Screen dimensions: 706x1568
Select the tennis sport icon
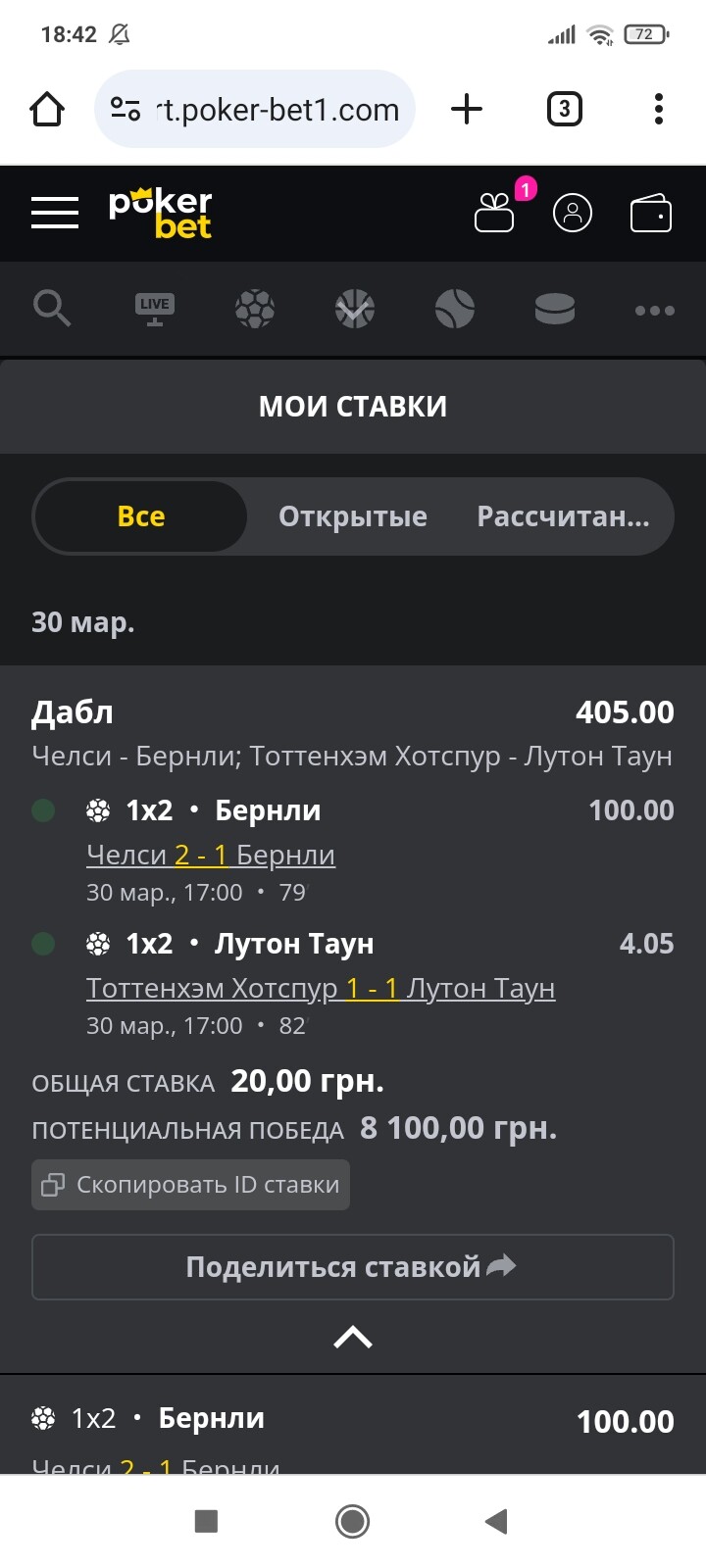[455, 309]
